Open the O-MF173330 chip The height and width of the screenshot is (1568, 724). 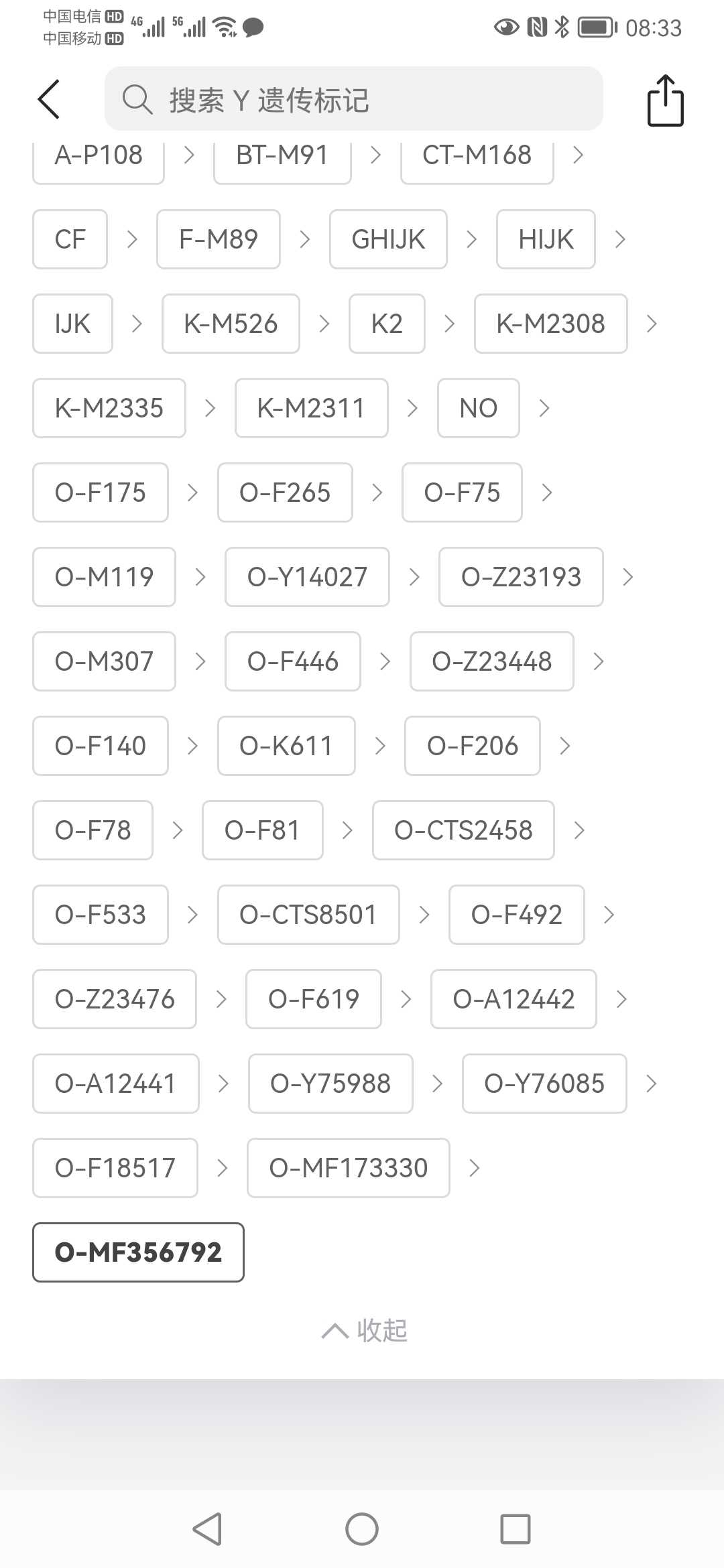[x=349, y=1168]
